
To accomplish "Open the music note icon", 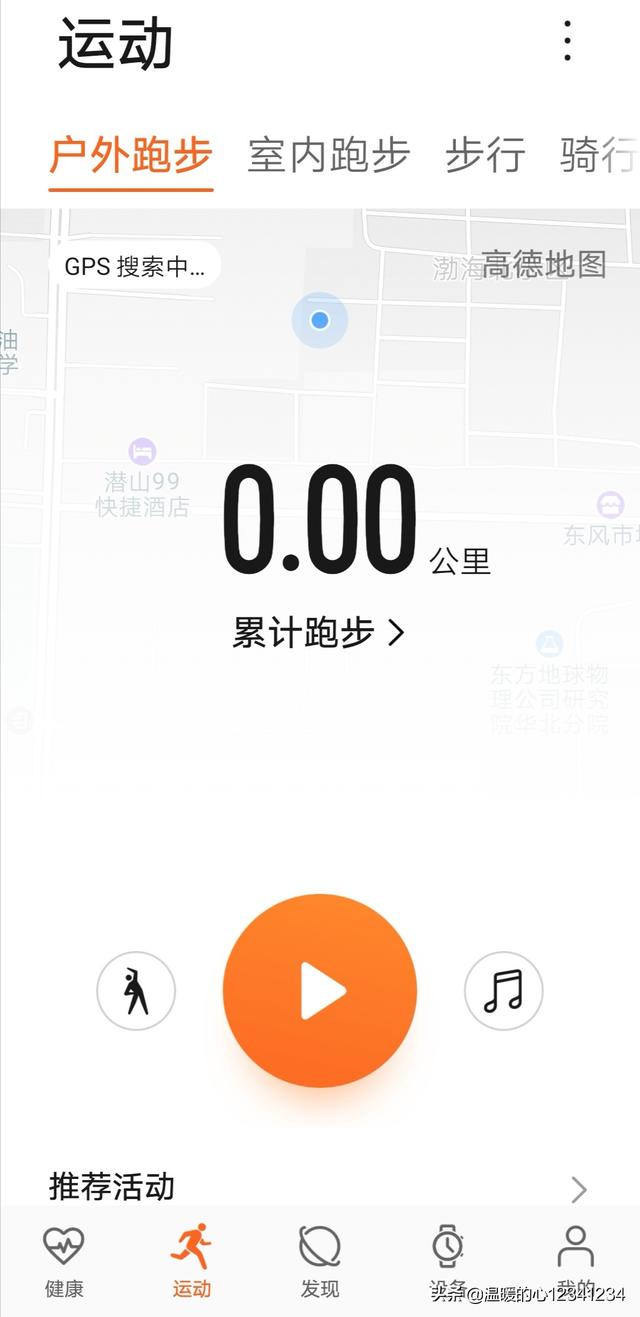I will pyautogui.click(x=503, y=991).
